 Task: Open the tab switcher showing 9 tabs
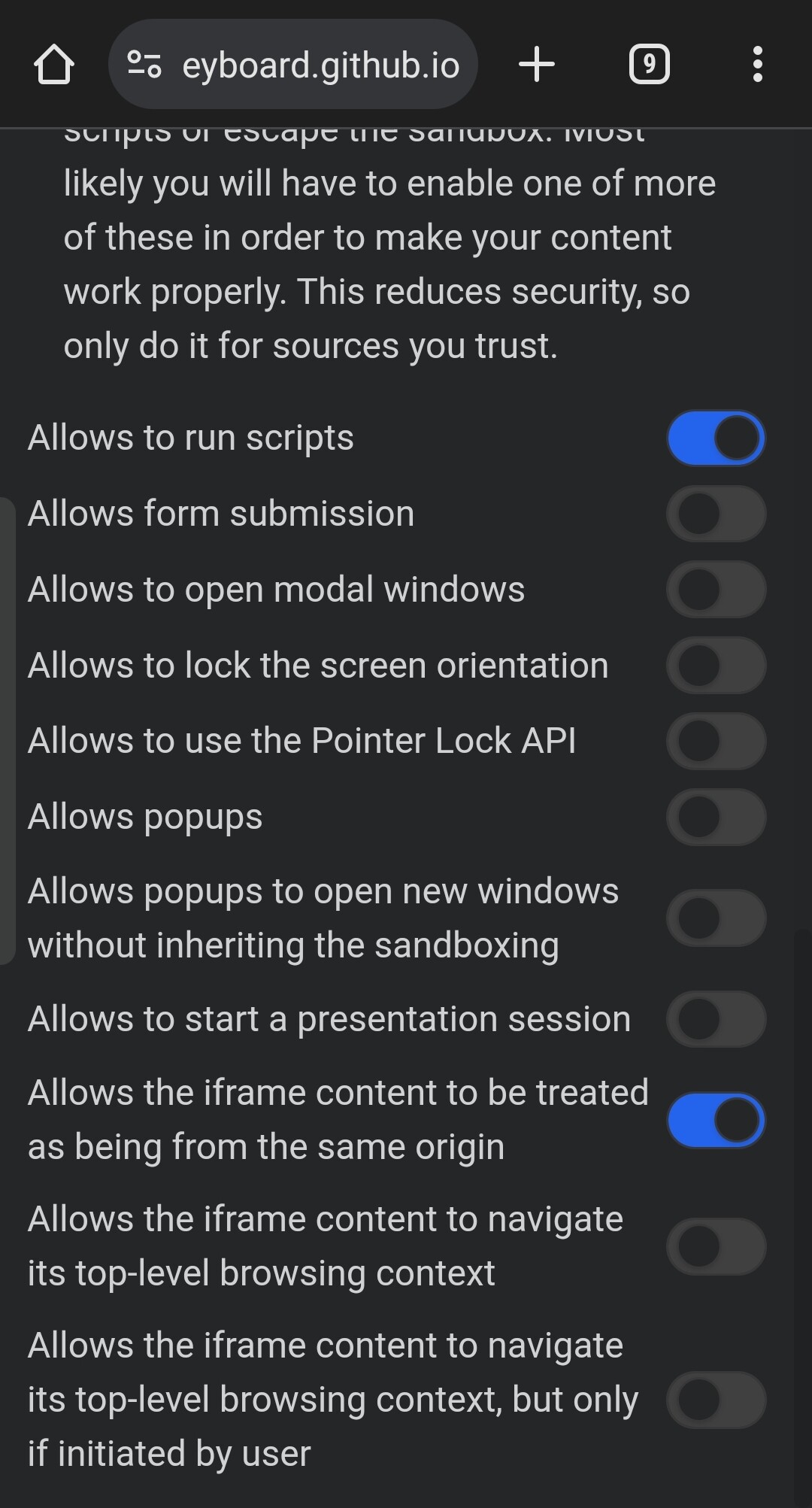point(649,65)
